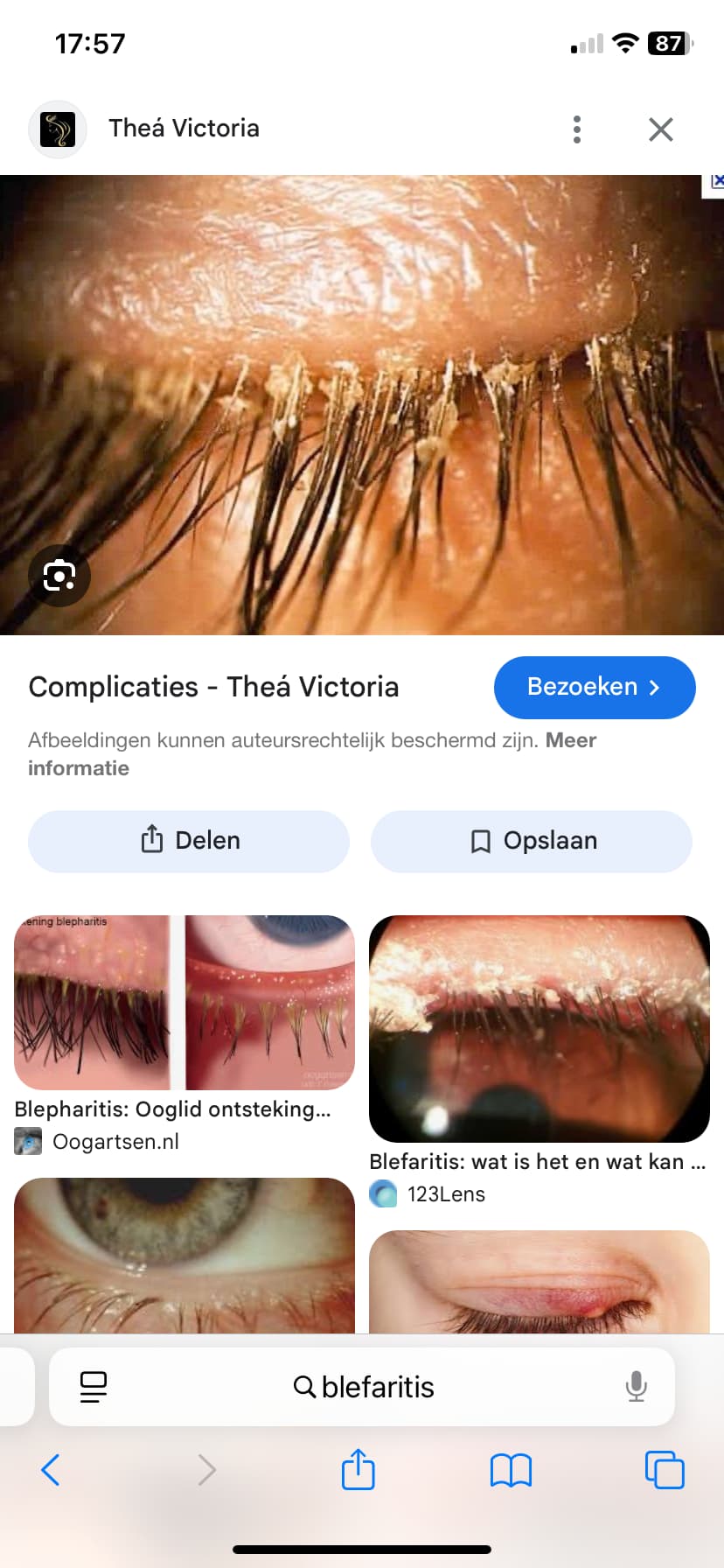Screen dimensions: 724x1568
Task: Search this image with Google Lens
Action: [x=59, y=576]
